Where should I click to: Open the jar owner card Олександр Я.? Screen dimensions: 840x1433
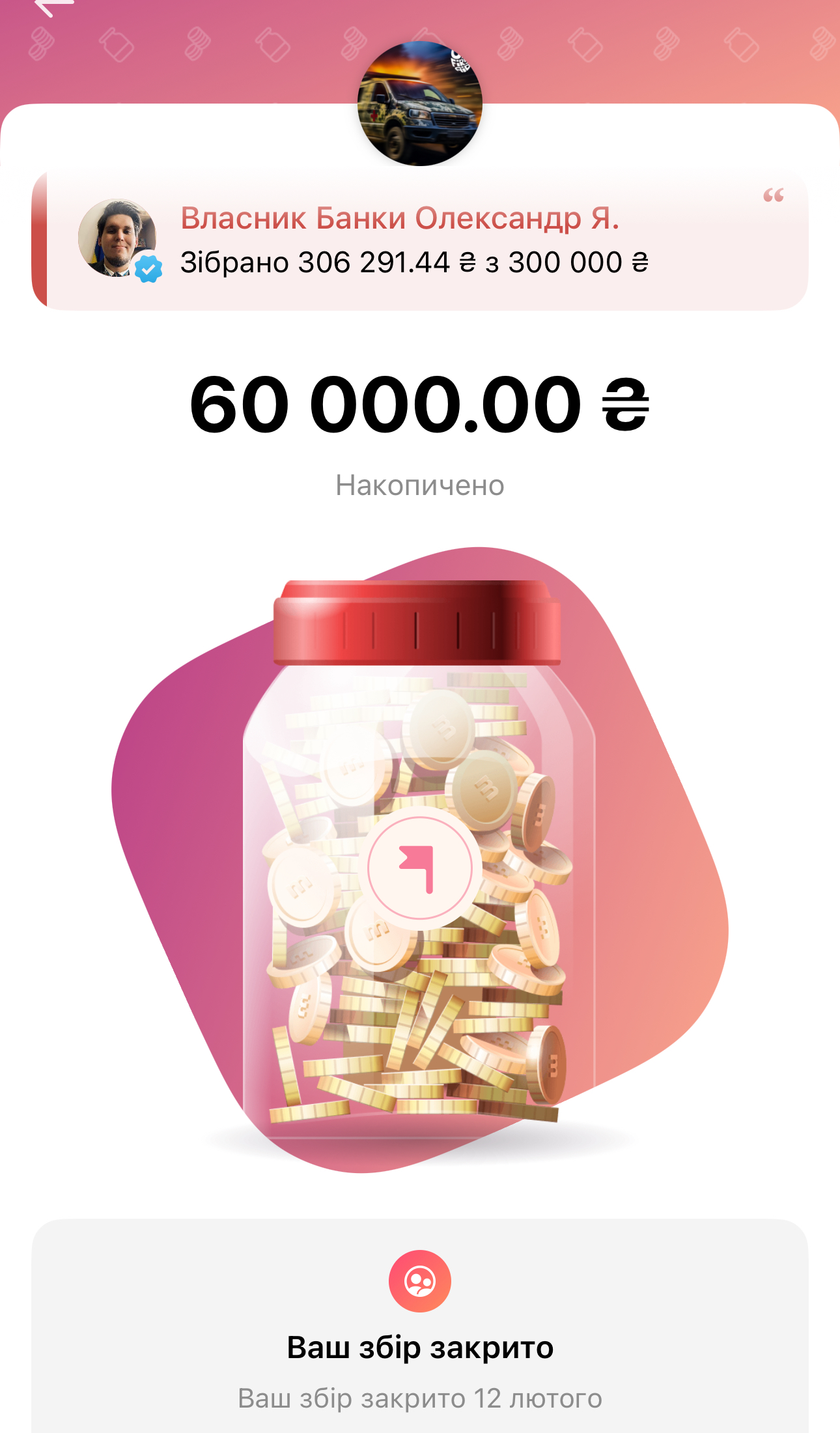click(x=419, y=240)
